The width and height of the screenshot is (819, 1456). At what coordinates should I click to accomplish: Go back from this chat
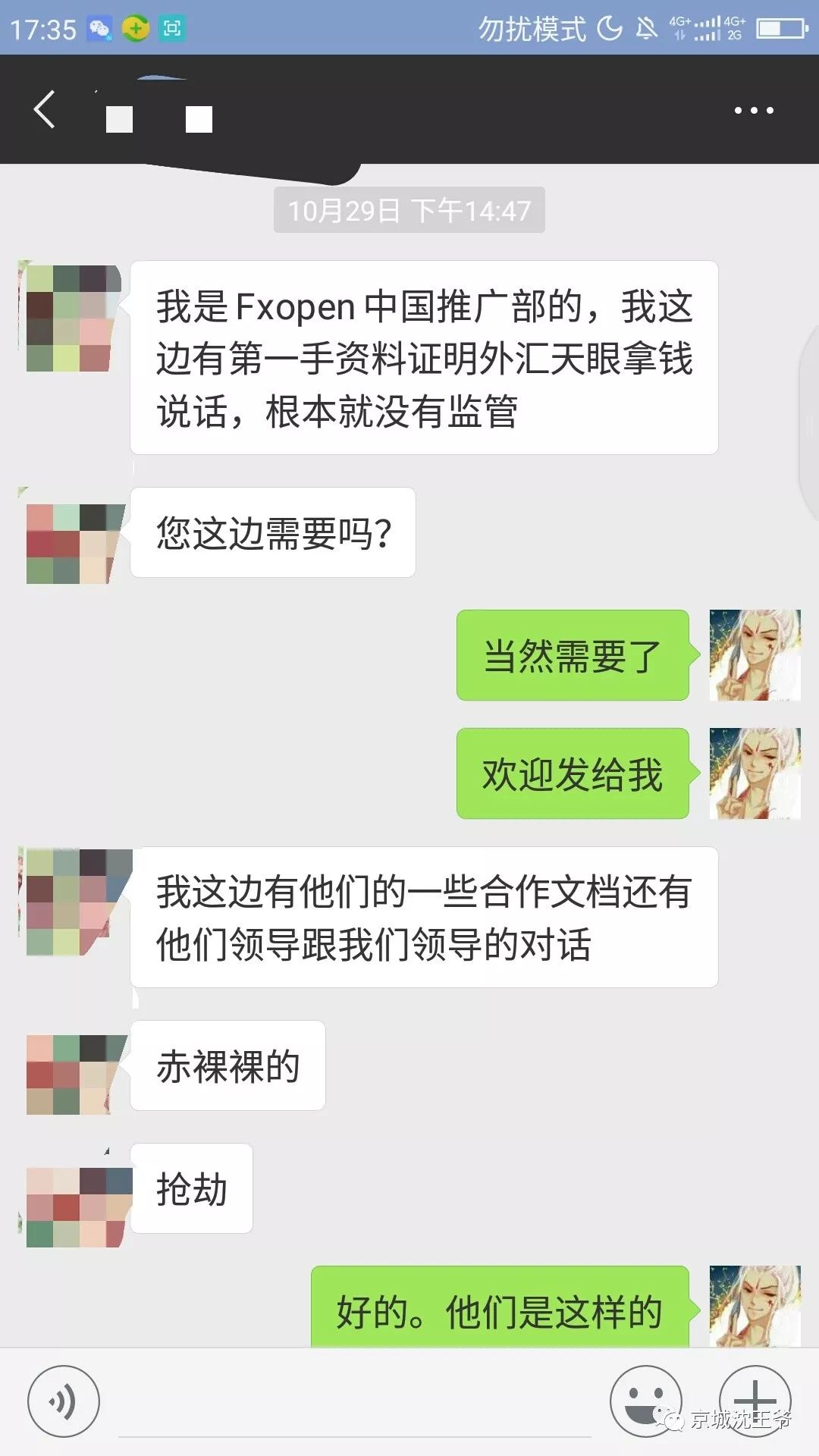[x=44, y=110]
